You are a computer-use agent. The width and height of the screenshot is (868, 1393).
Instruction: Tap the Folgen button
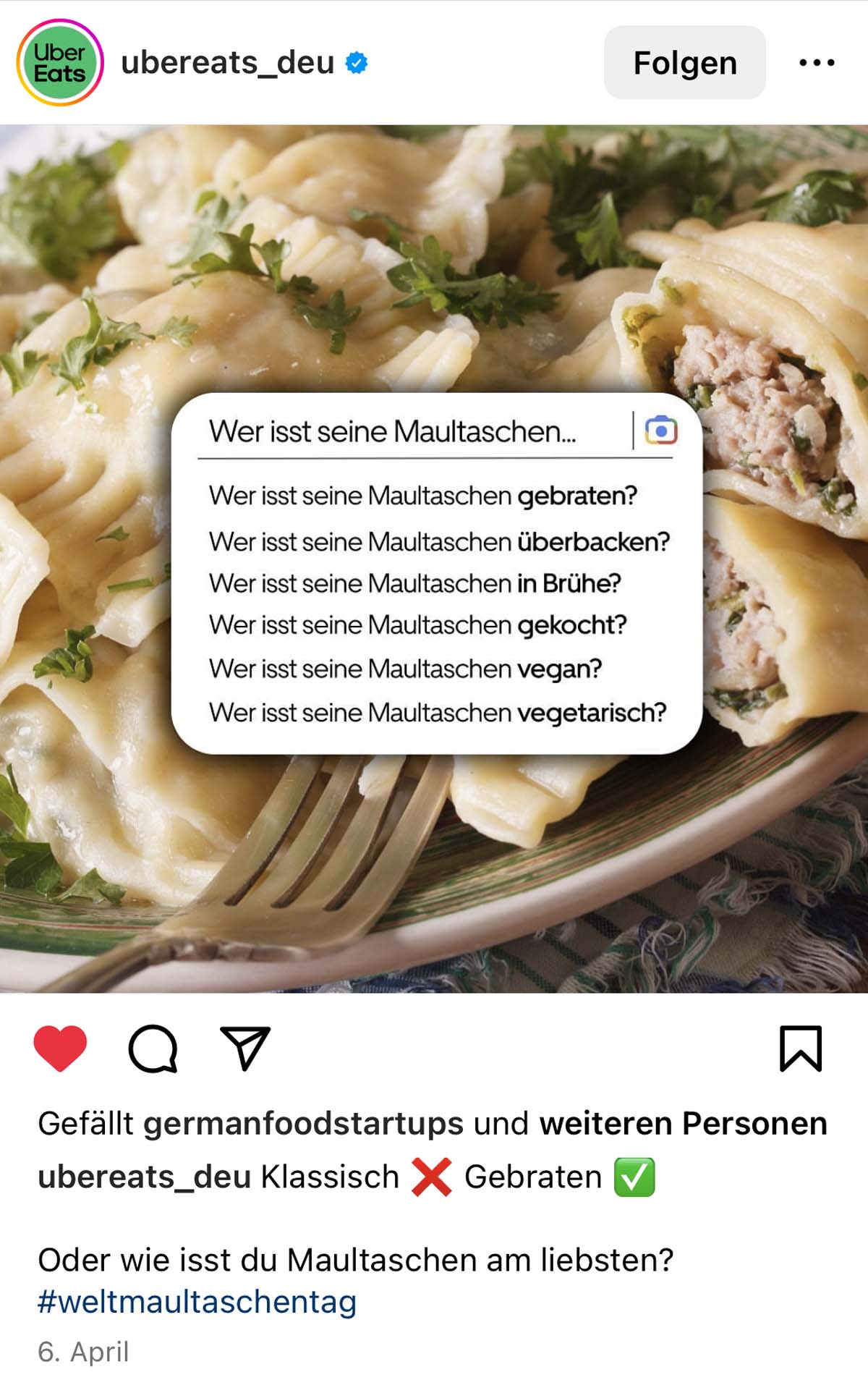684,63
